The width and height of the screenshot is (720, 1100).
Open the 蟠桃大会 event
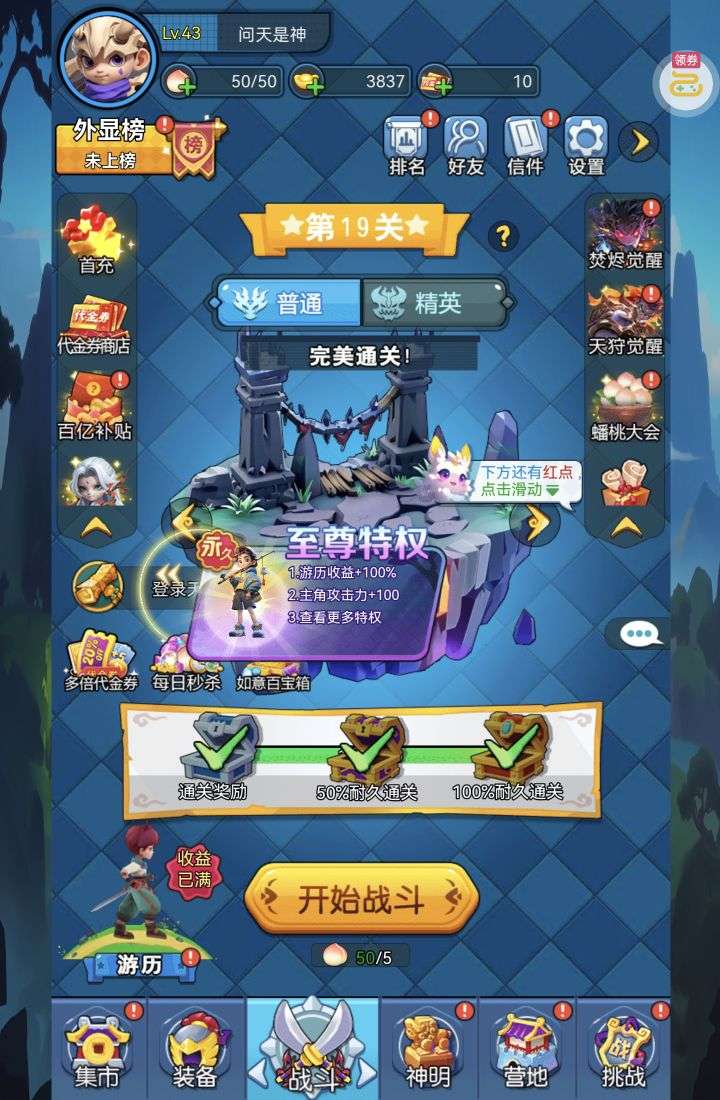point(626,407)
